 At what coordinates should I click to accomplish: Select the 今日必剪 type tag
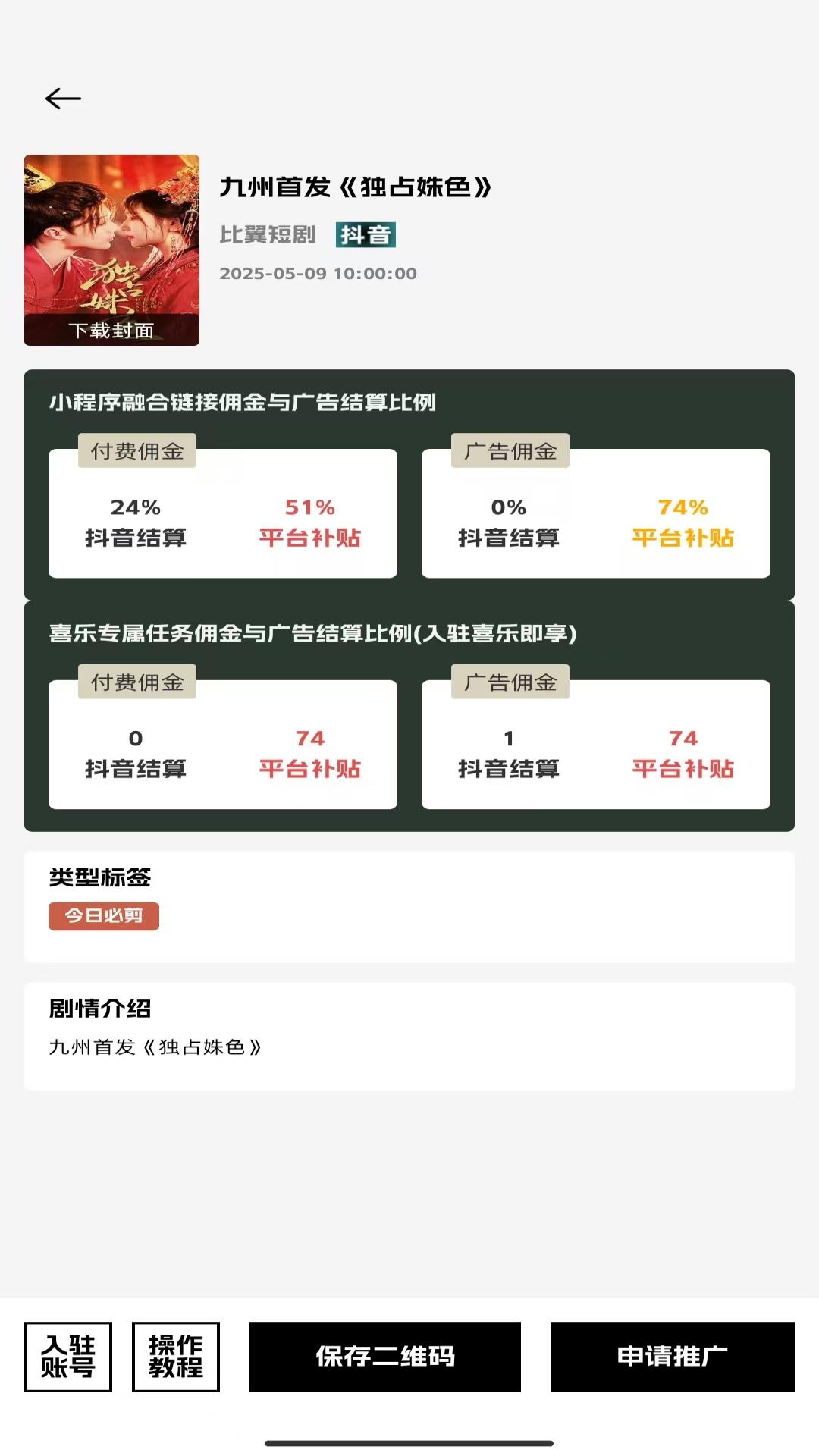point(103,916)
